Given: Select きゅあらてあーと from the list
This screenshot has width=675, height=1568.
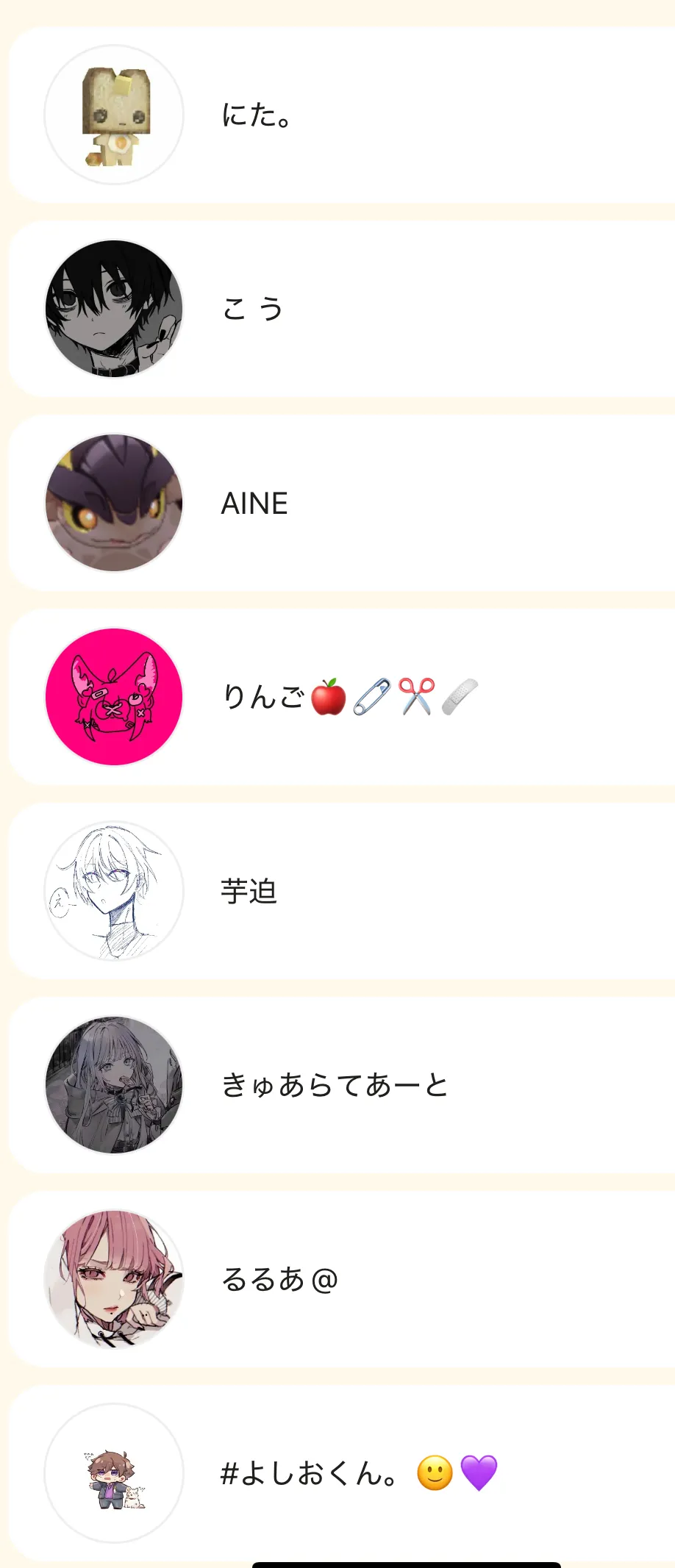Looking at the screenshot, I should (342, 1085).
